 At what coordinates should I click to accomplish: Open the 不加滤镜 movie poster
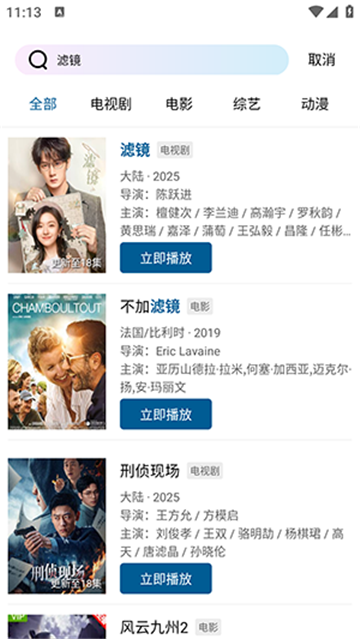tap(57, 361)
